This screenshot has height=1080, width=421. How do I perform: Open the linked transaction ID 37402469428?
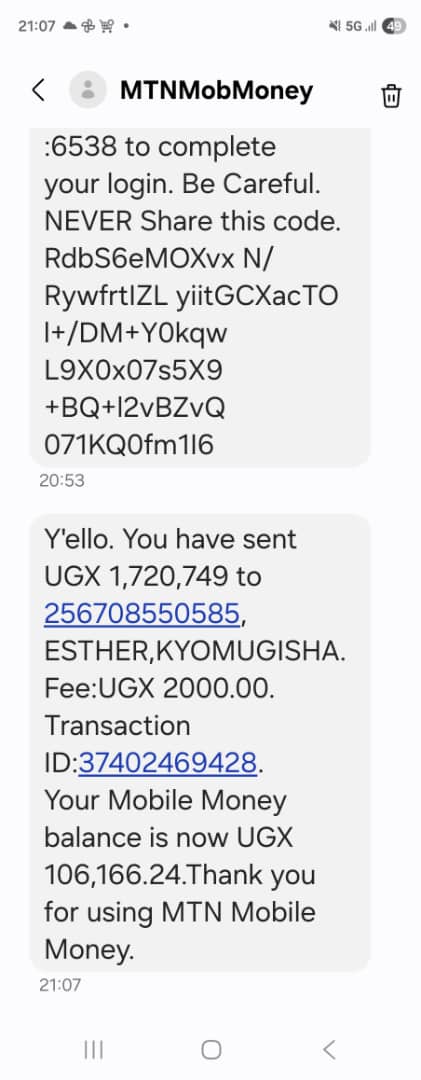coord(168,762)
